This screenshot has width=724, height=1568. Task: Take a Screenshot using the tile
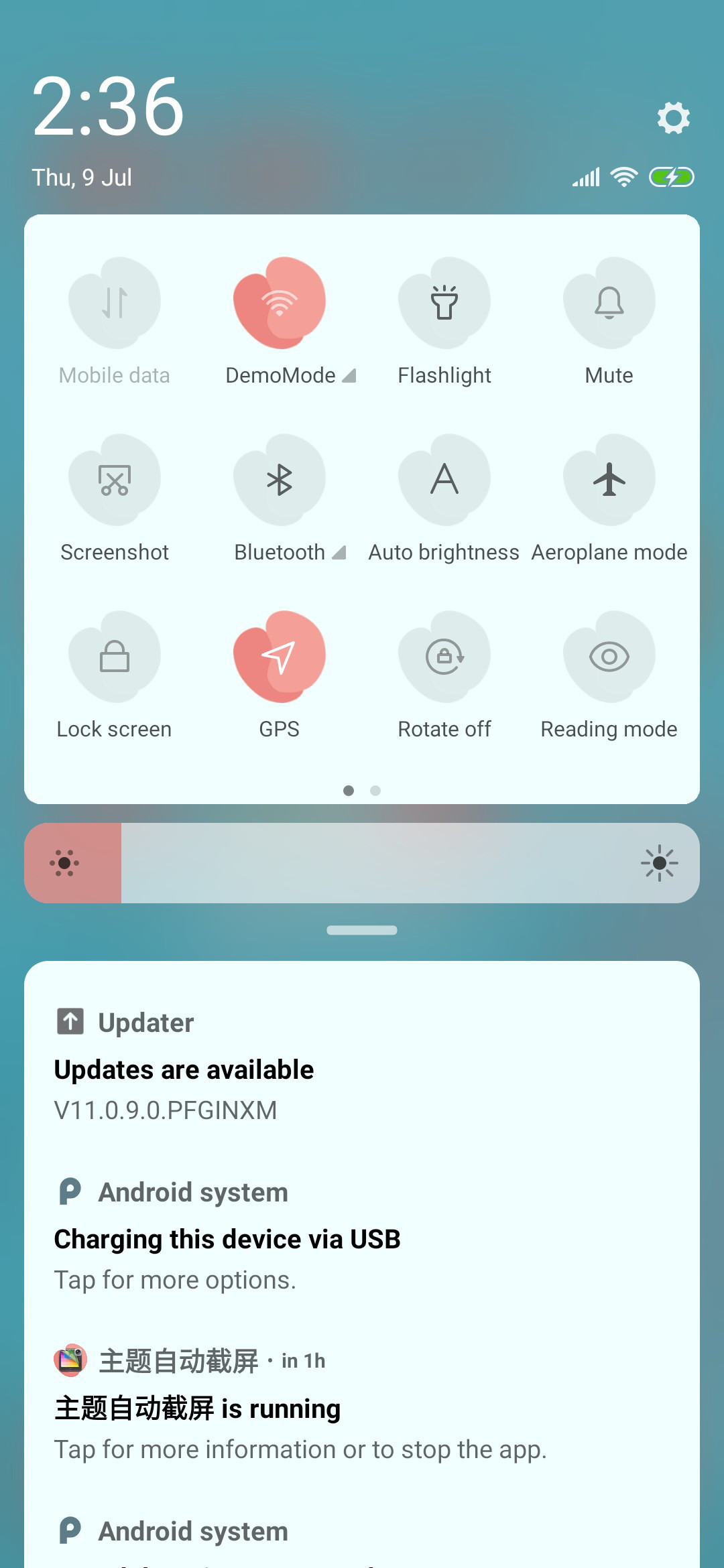[x=115, y=480]
